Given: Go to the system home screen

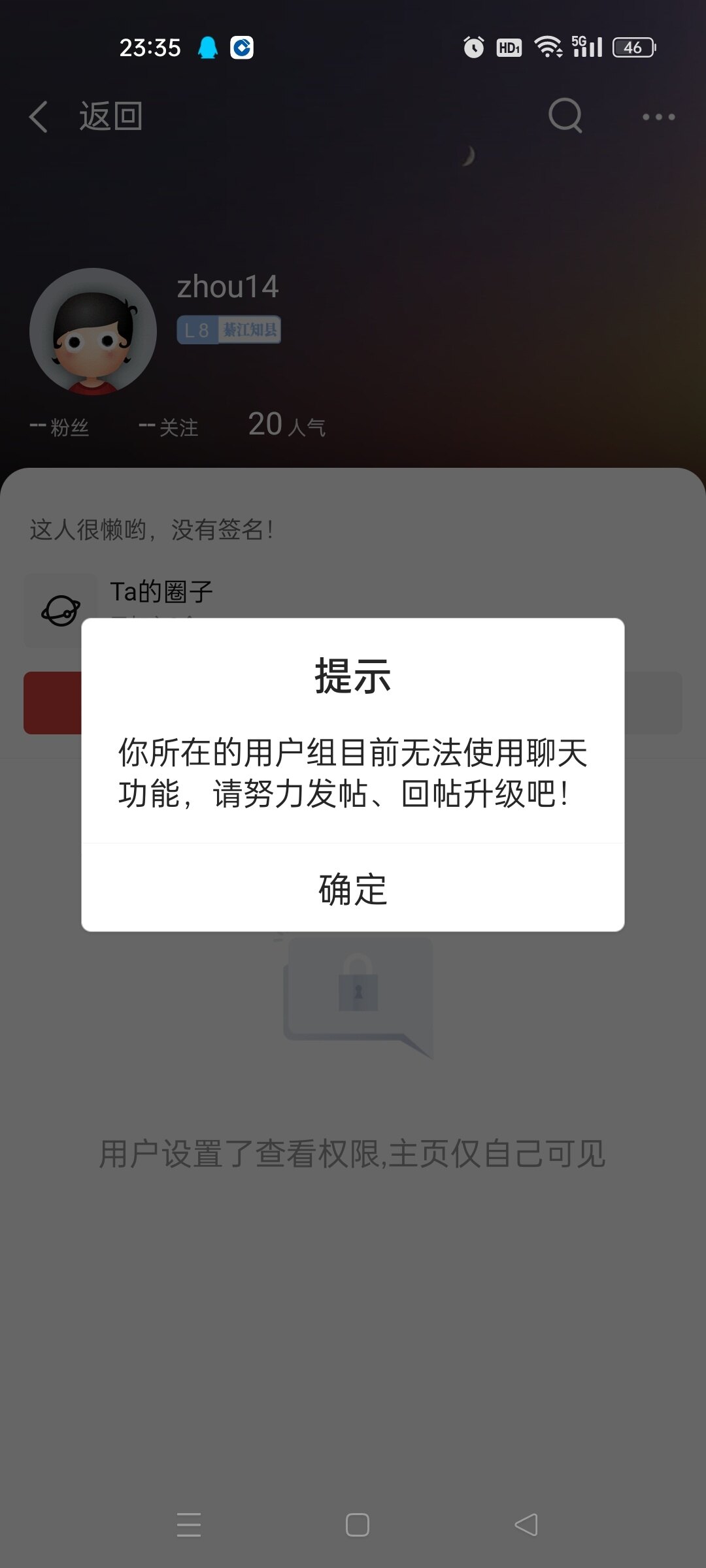Looking at the screenshot, I should click(x=357, y=1525).
